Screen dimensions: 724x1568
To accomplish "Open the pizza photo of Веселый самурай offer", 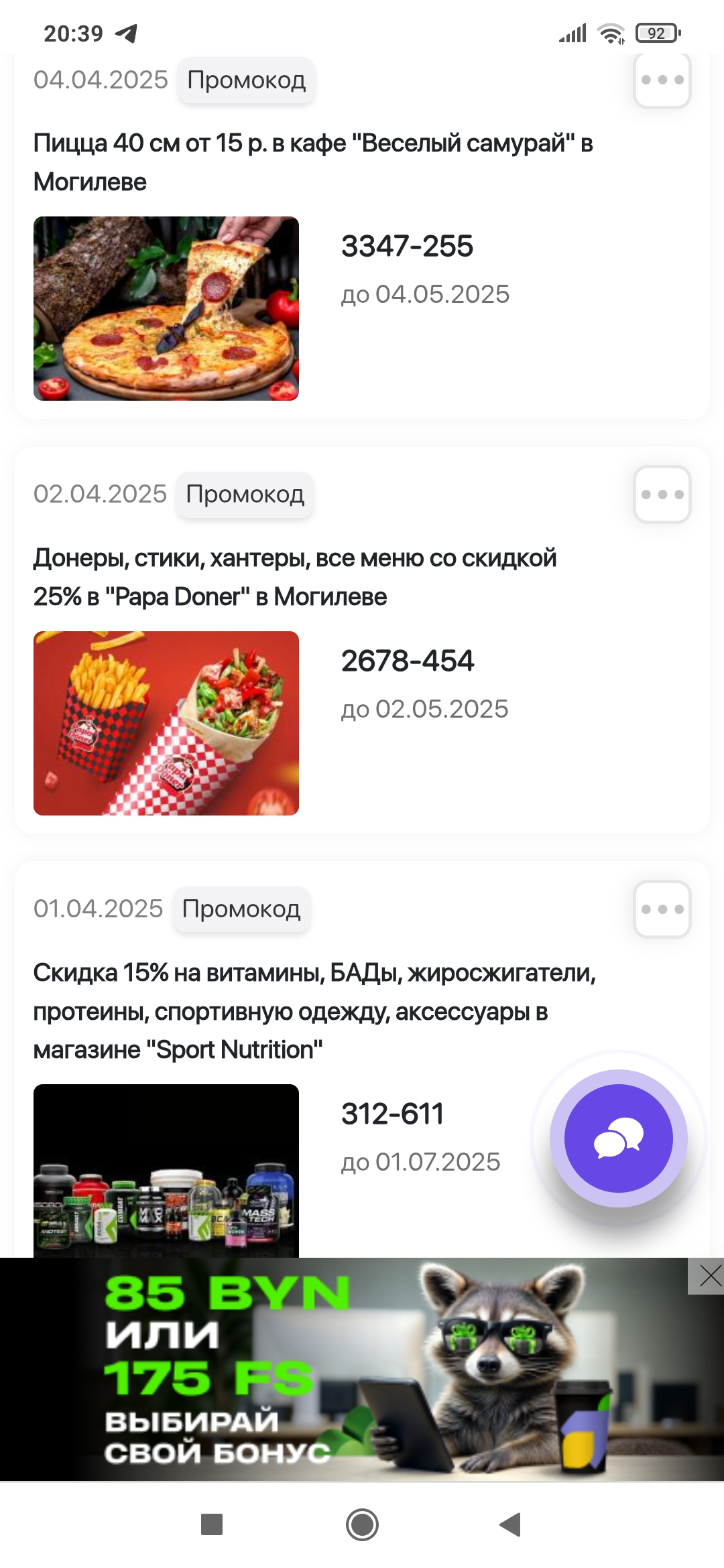I will coord(166,308).
